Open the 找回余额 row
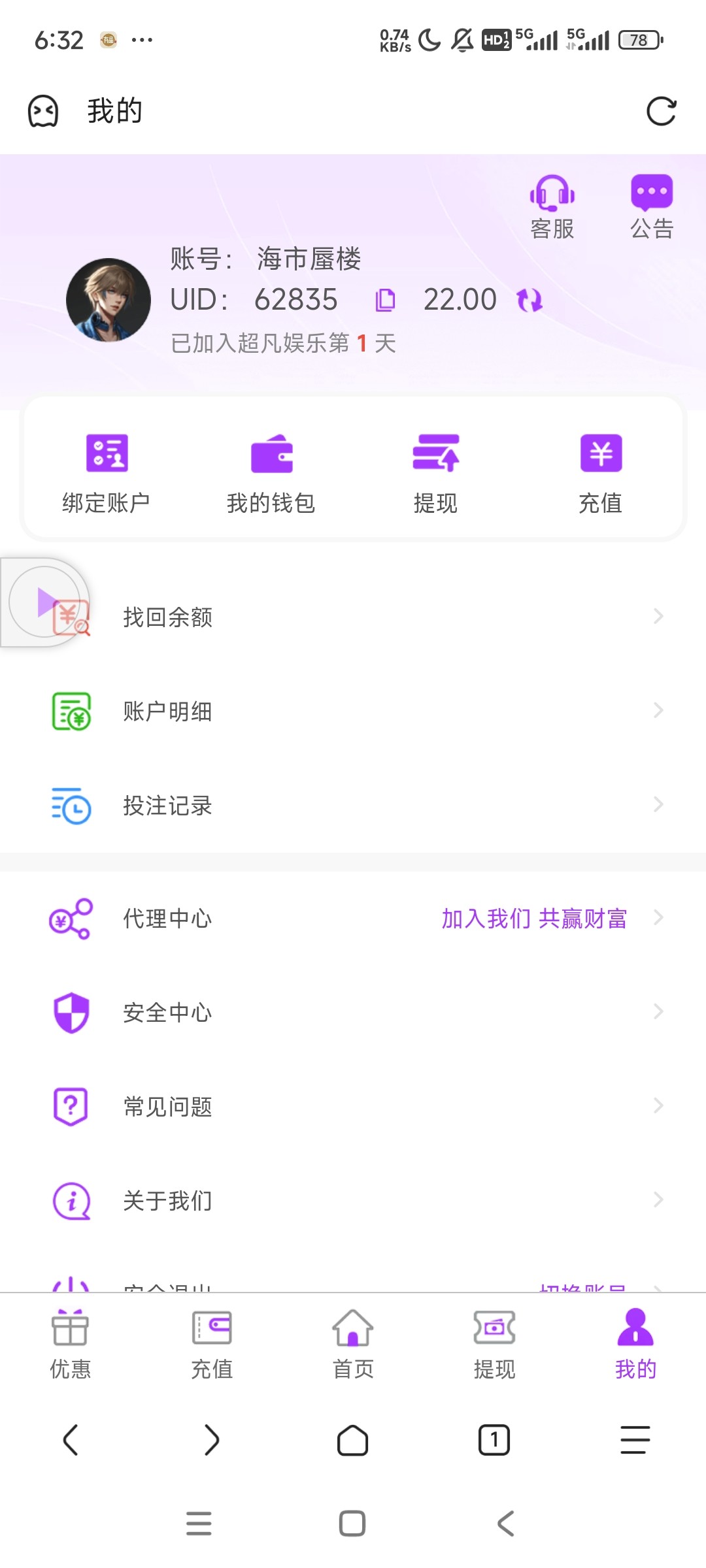 coord(353,617)
